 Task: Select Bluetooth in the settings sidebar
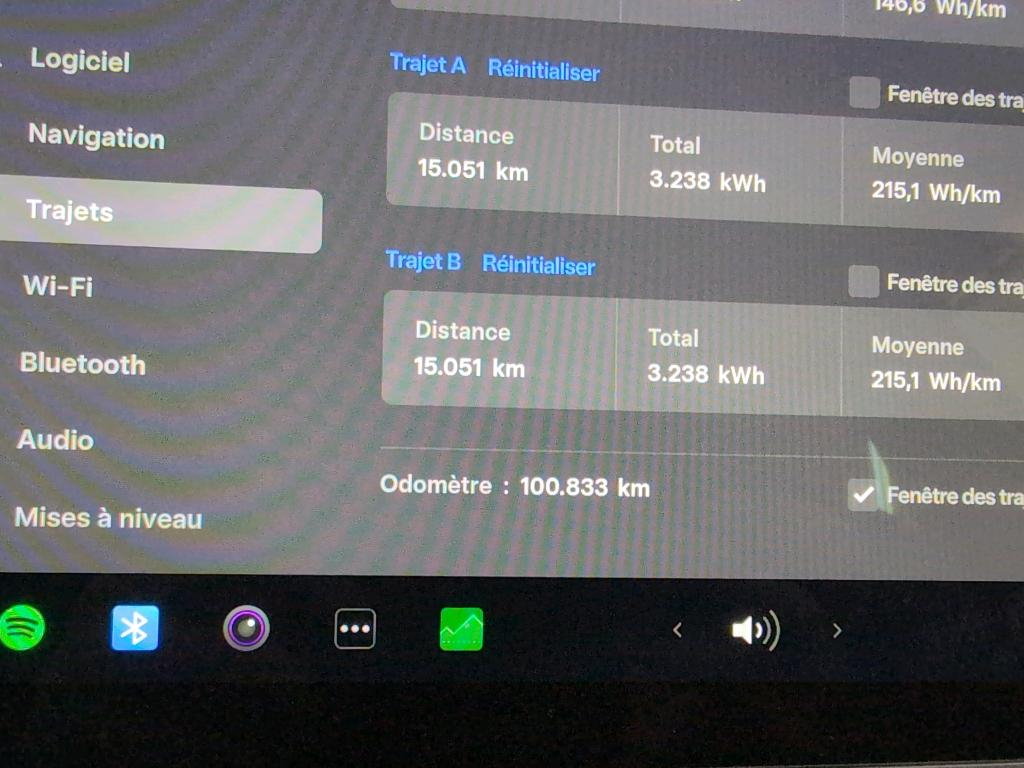[82, 364]
